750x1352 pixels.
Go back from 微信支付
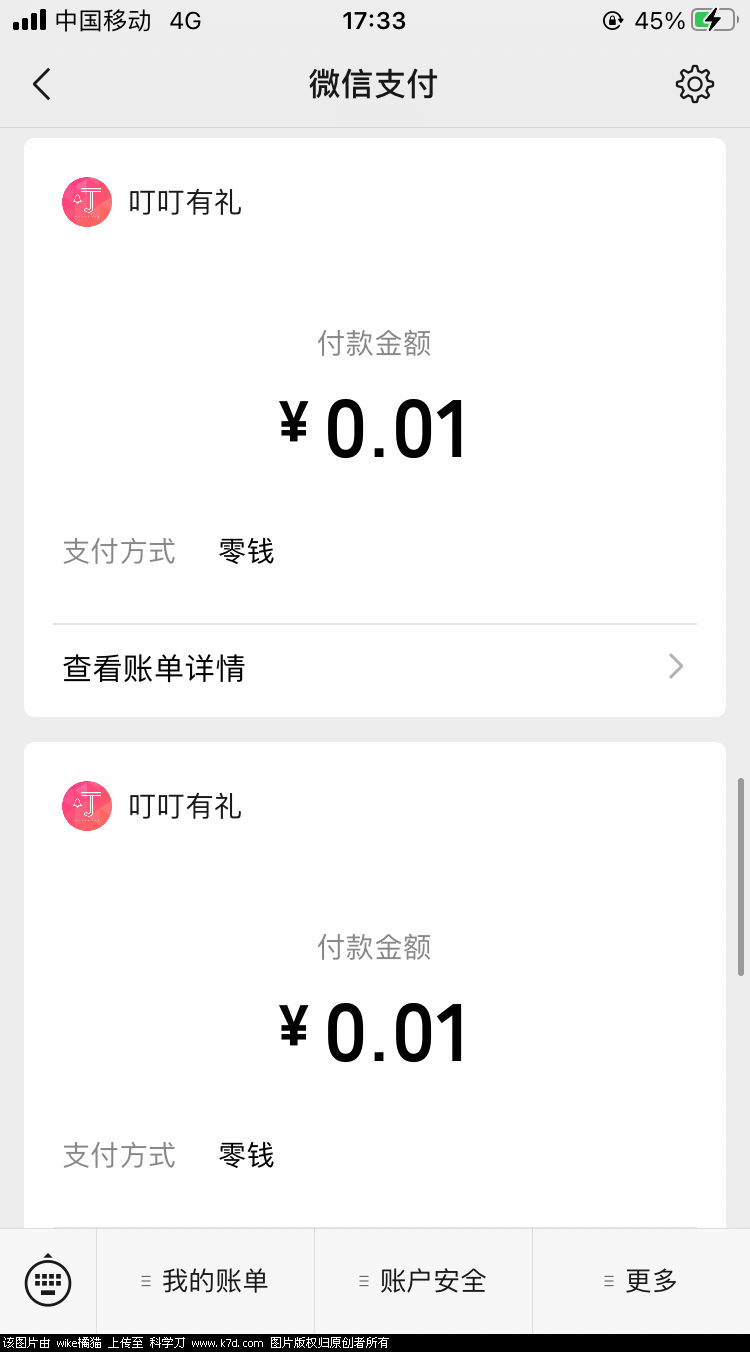41,85
